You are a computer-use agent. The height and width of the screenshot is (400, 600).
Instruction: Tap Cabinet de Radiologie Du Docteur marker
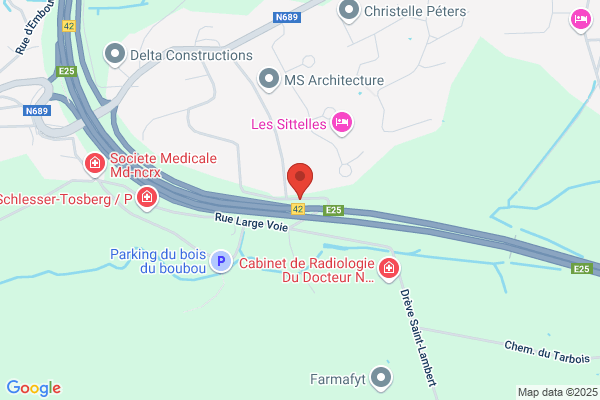[x=389, y=269]
